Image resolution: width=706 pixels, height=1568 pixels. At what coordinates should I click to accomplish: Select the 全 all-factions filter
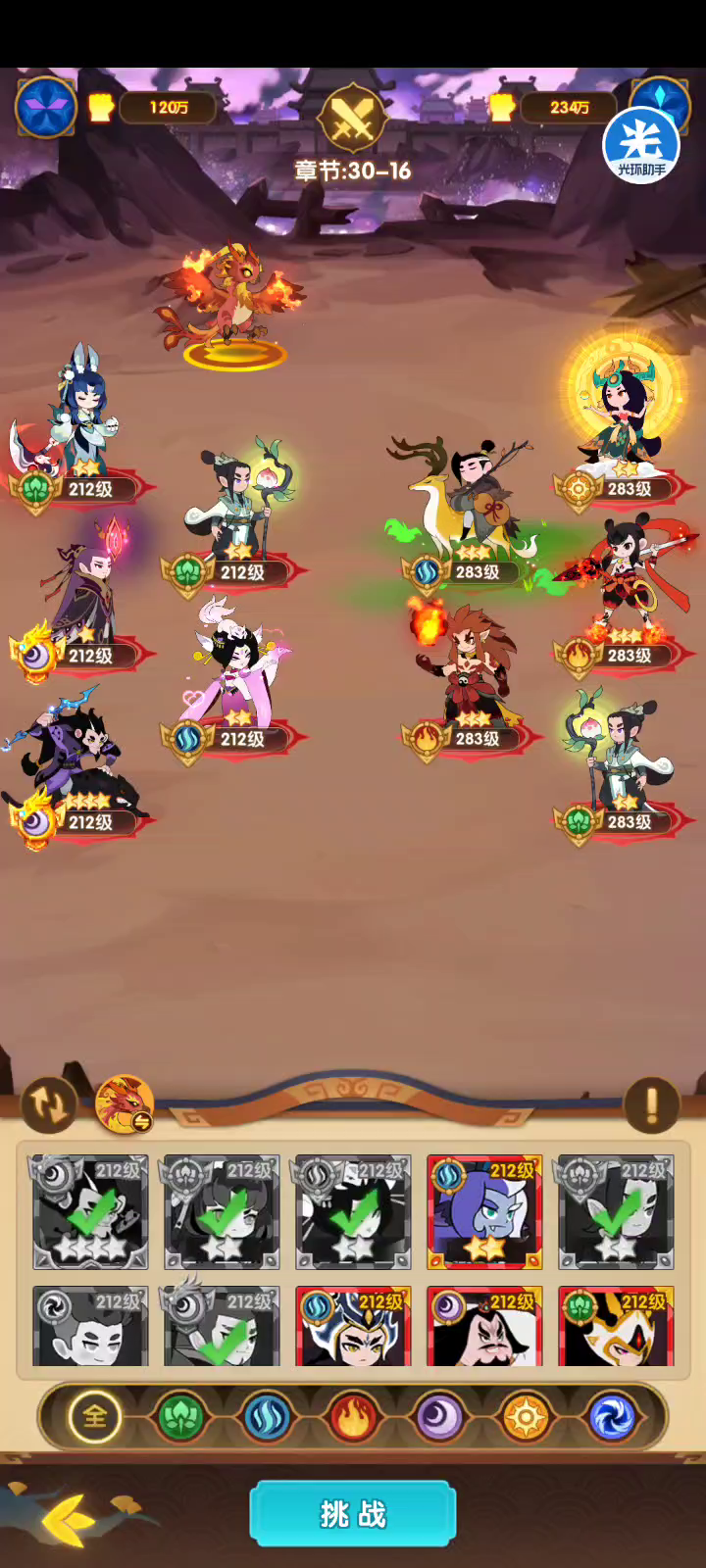(x=95, y=1417)
